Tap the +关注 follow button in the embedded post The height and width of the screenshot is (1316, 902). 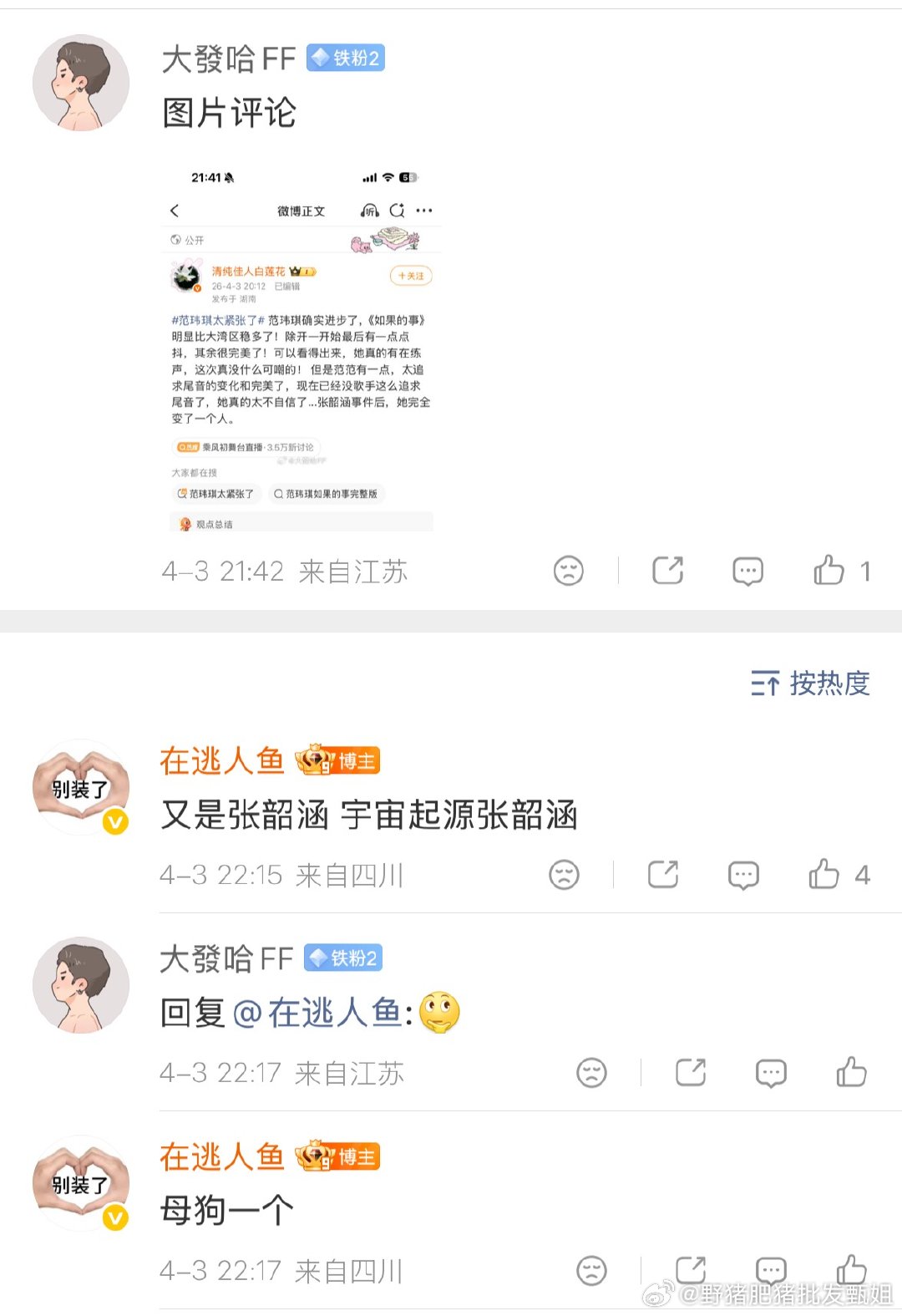click(x=408, y=276)
